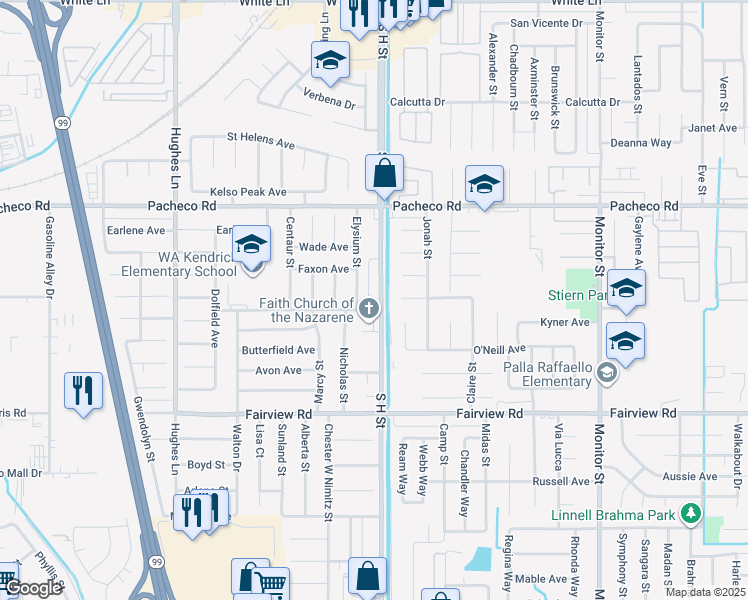The width and height of the screenshot is (748, 600).
Task: Open the restaurant marker beside Gwendolyn St
Action: pos(82,389)
